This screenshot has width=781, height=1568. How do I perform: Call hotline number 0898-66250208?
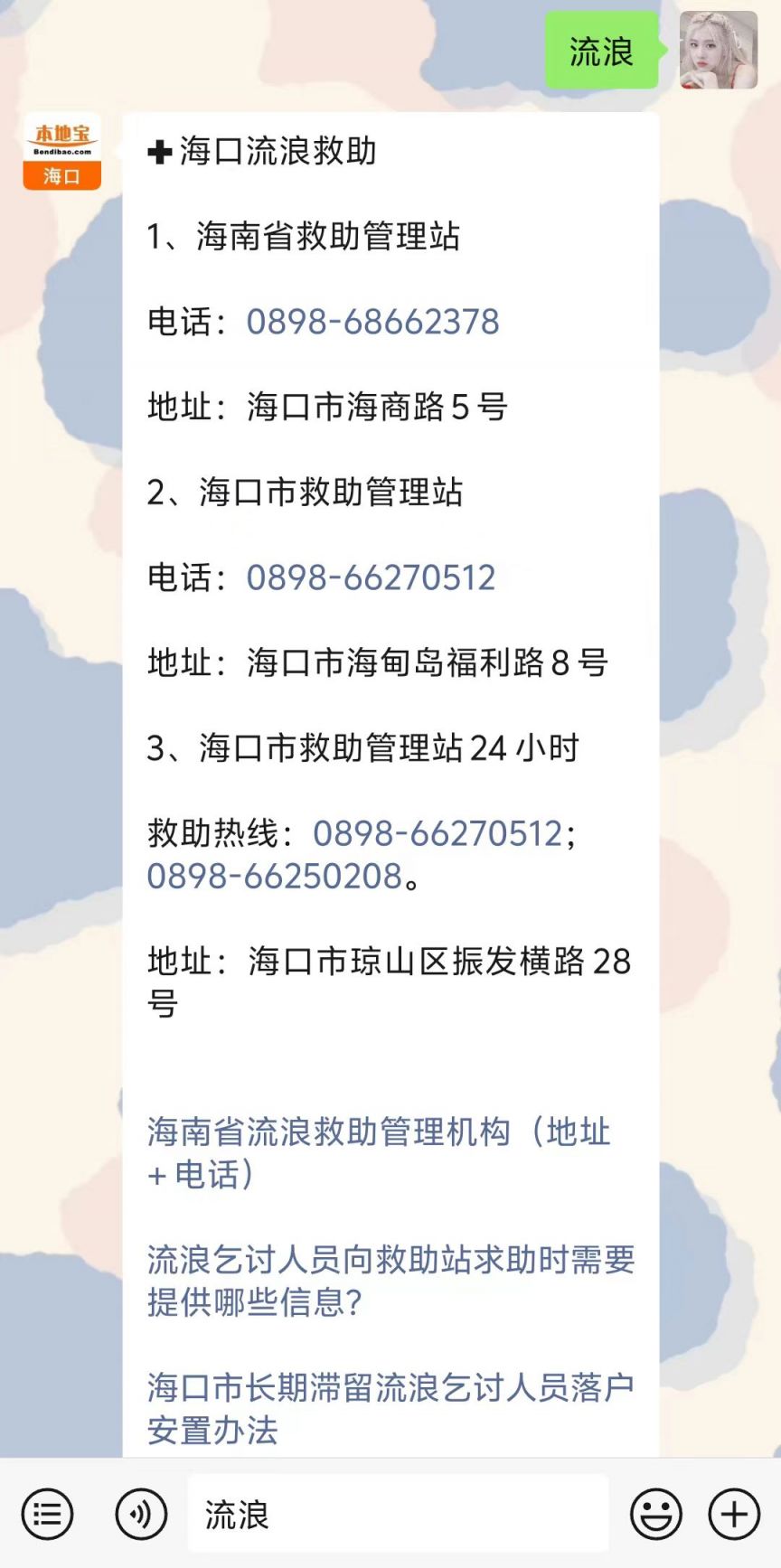coord(275,876)
